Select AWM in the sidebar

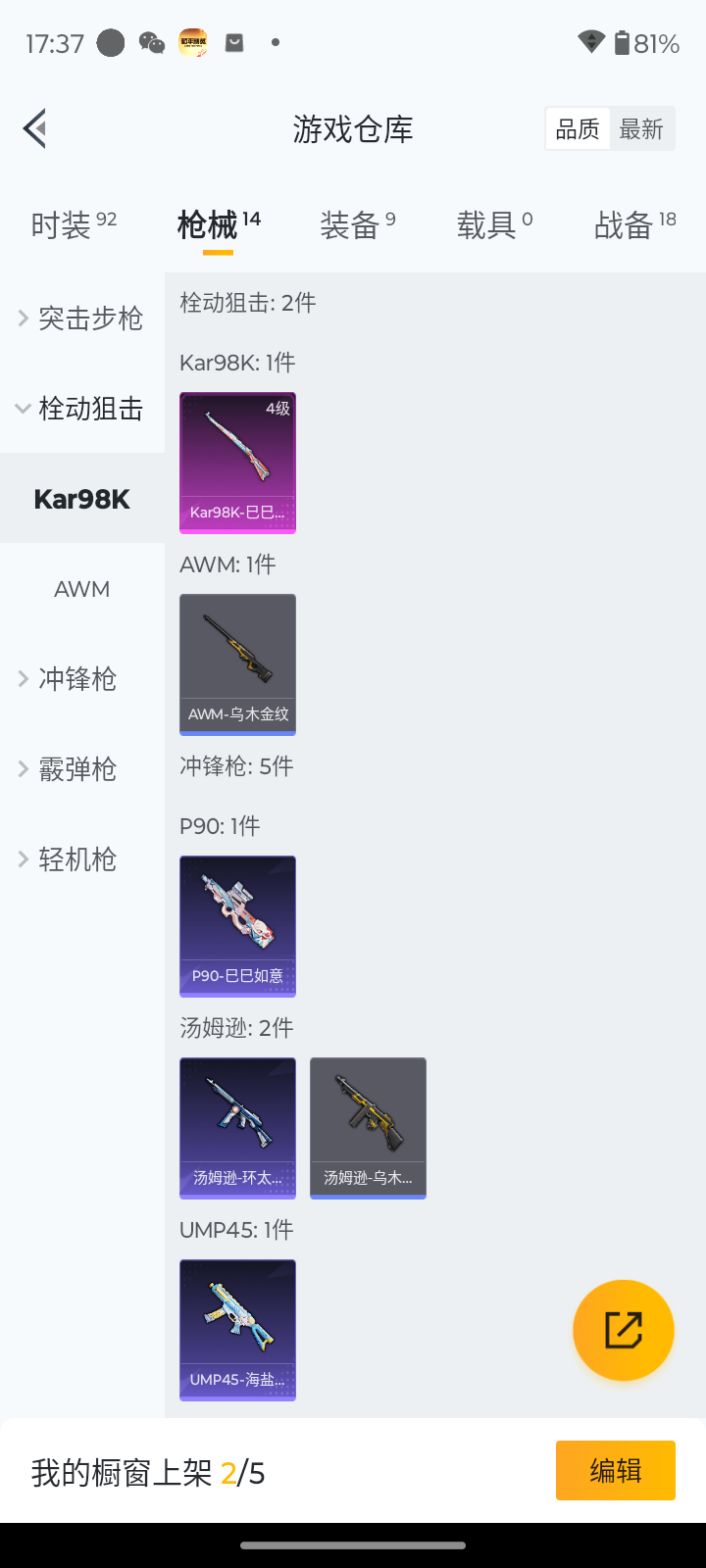tap(82, 589)
